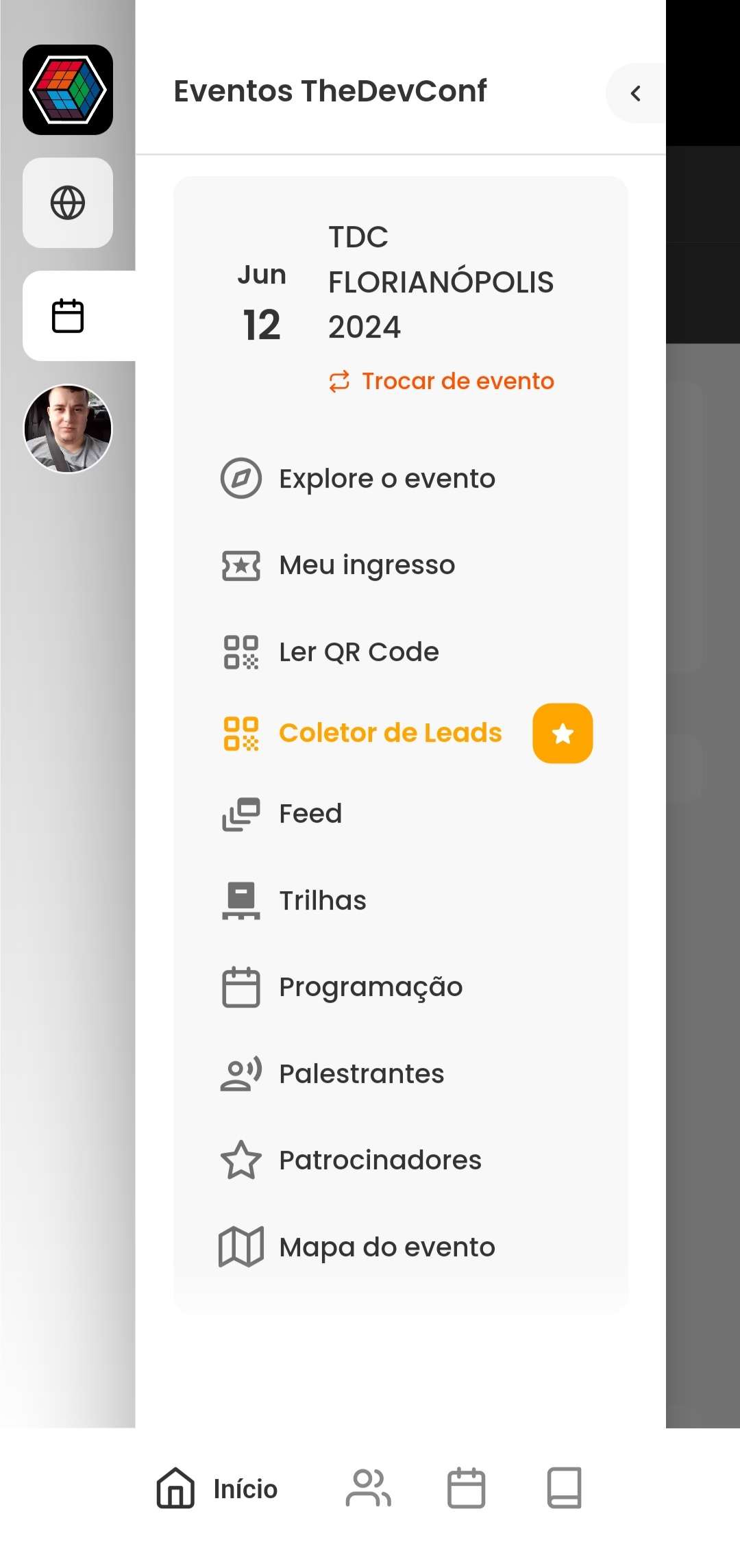Viewport: 740px width, 1568px height.
Task: Open Palestrantes list
Action: (x=401, y=1073)
